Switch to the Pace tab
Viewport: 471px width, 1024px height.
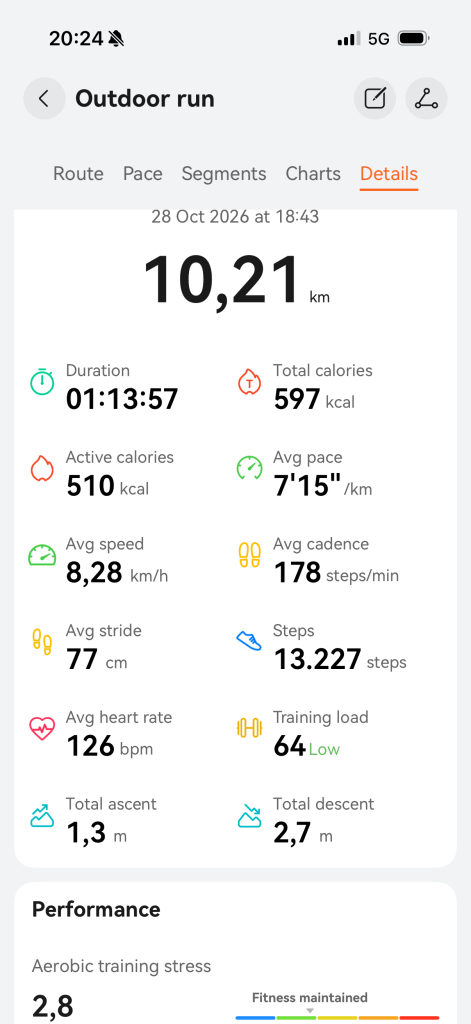142,174
